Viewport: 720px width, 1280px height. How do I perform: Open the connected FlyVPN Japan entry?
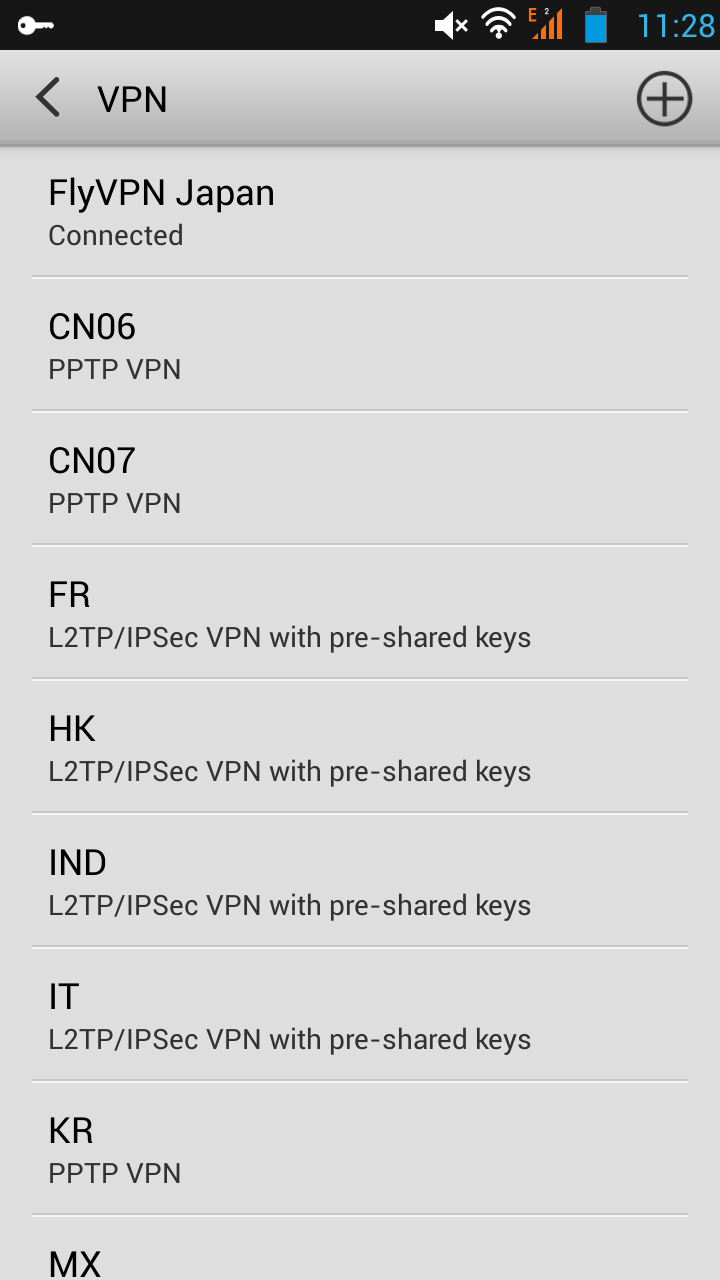(360, 212)
